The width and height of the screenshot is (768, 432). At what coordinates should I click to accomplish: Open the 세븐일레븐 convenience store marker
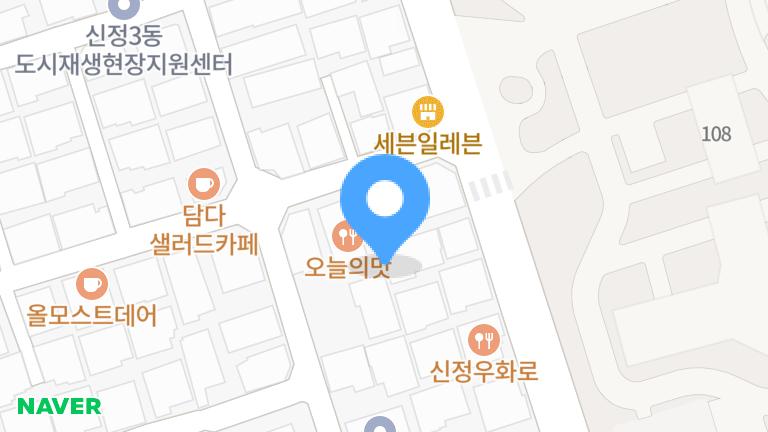pos(429,110)
